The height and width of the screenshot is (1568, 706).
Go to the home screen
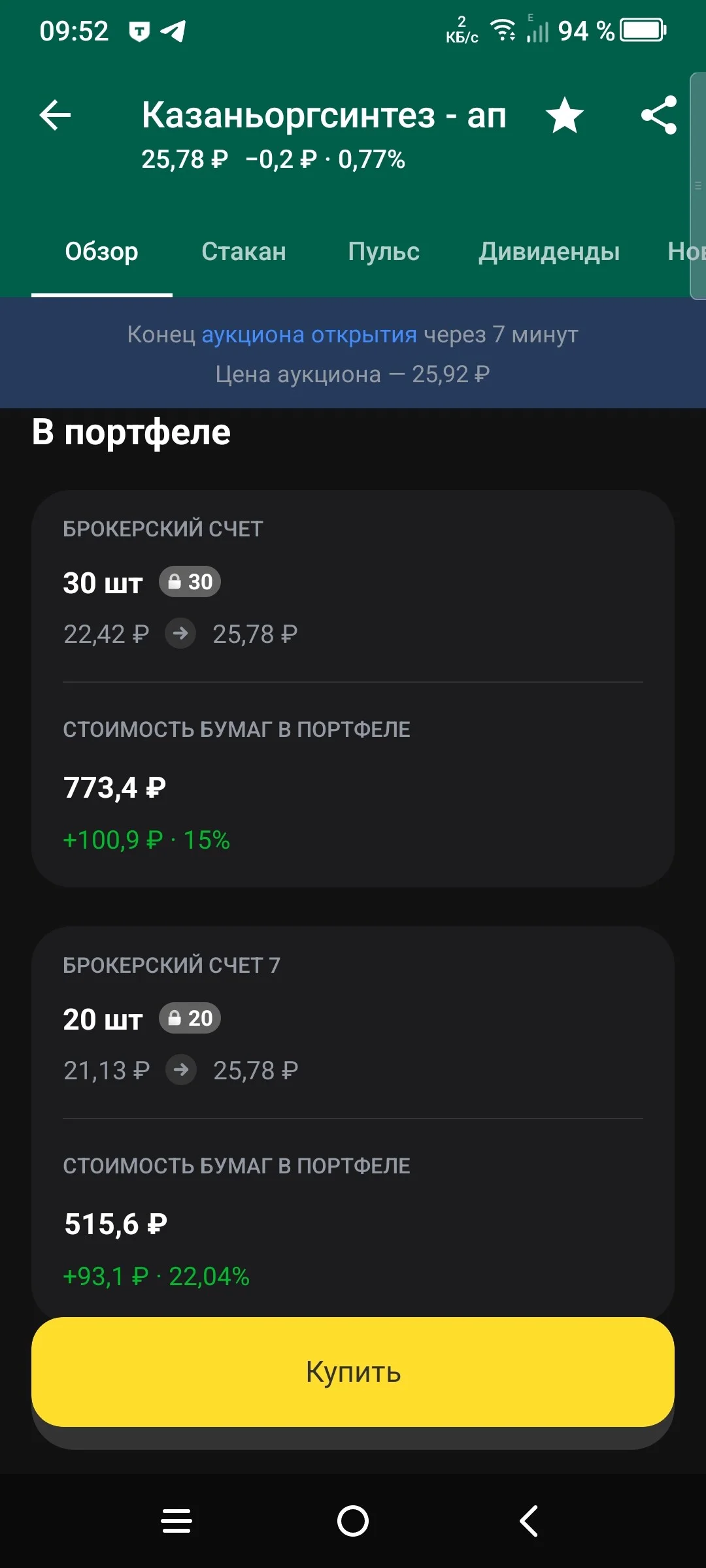(x=353, y=1521)
